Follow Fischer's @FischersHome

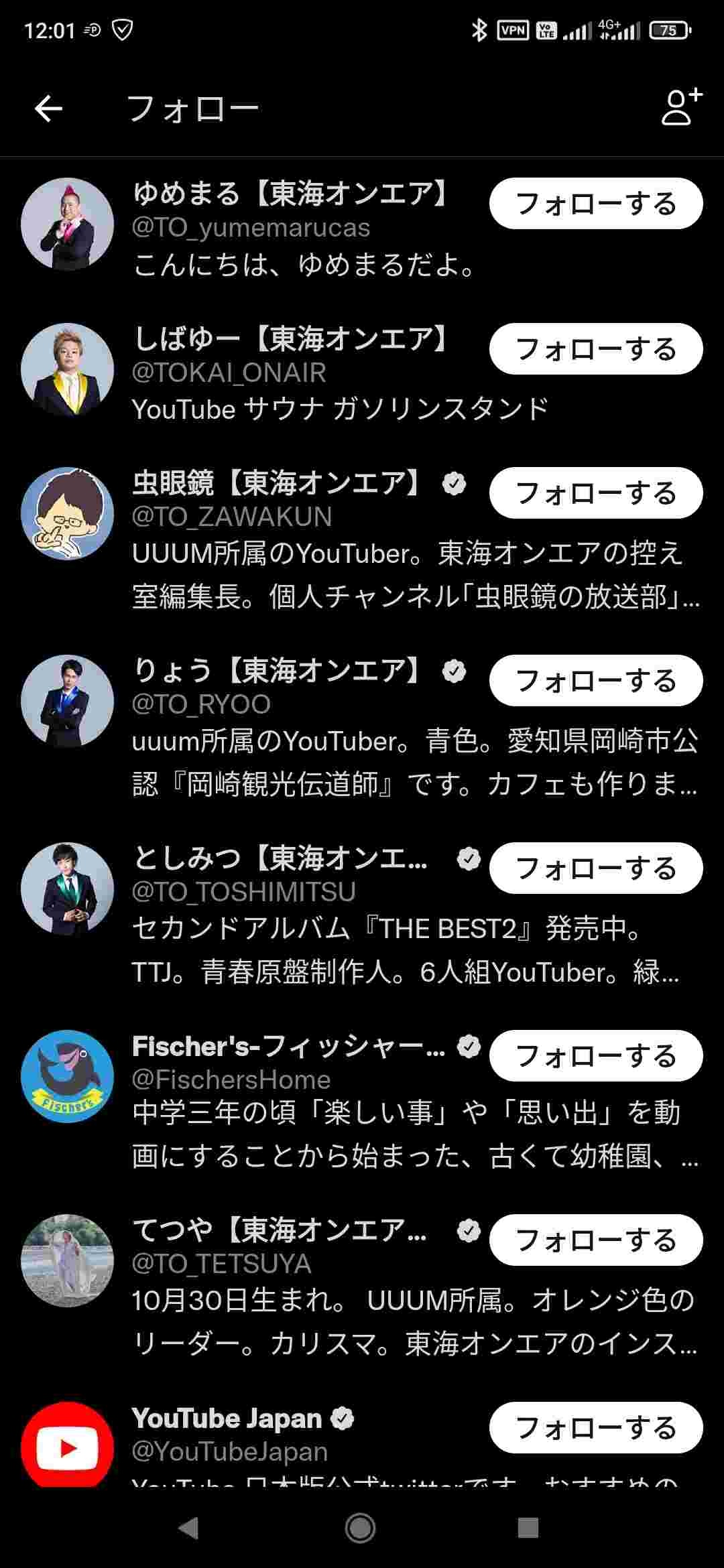[595, 1056]
